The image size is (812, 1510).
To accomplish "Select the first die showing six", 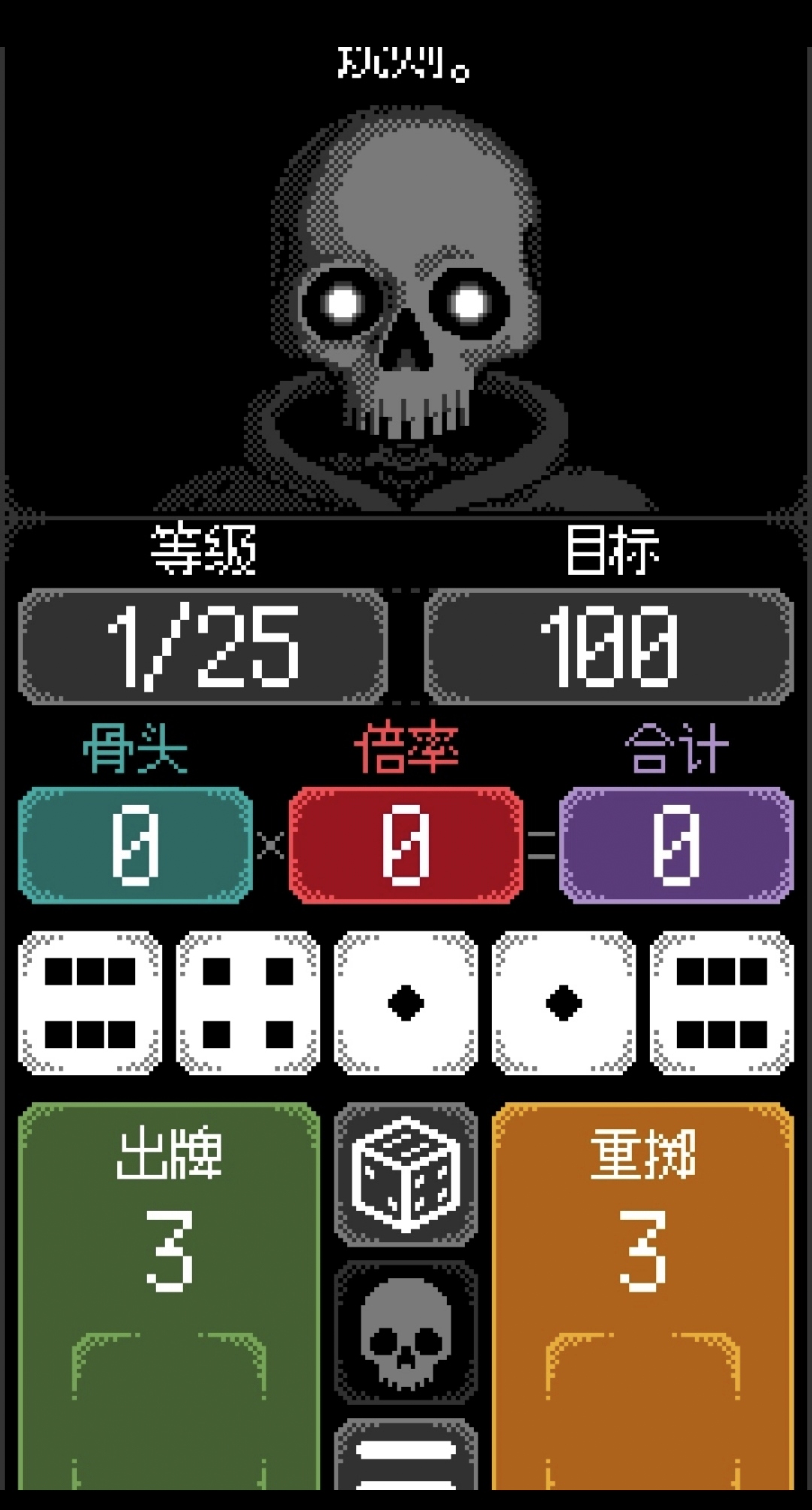I will [x=90, y=1003].
